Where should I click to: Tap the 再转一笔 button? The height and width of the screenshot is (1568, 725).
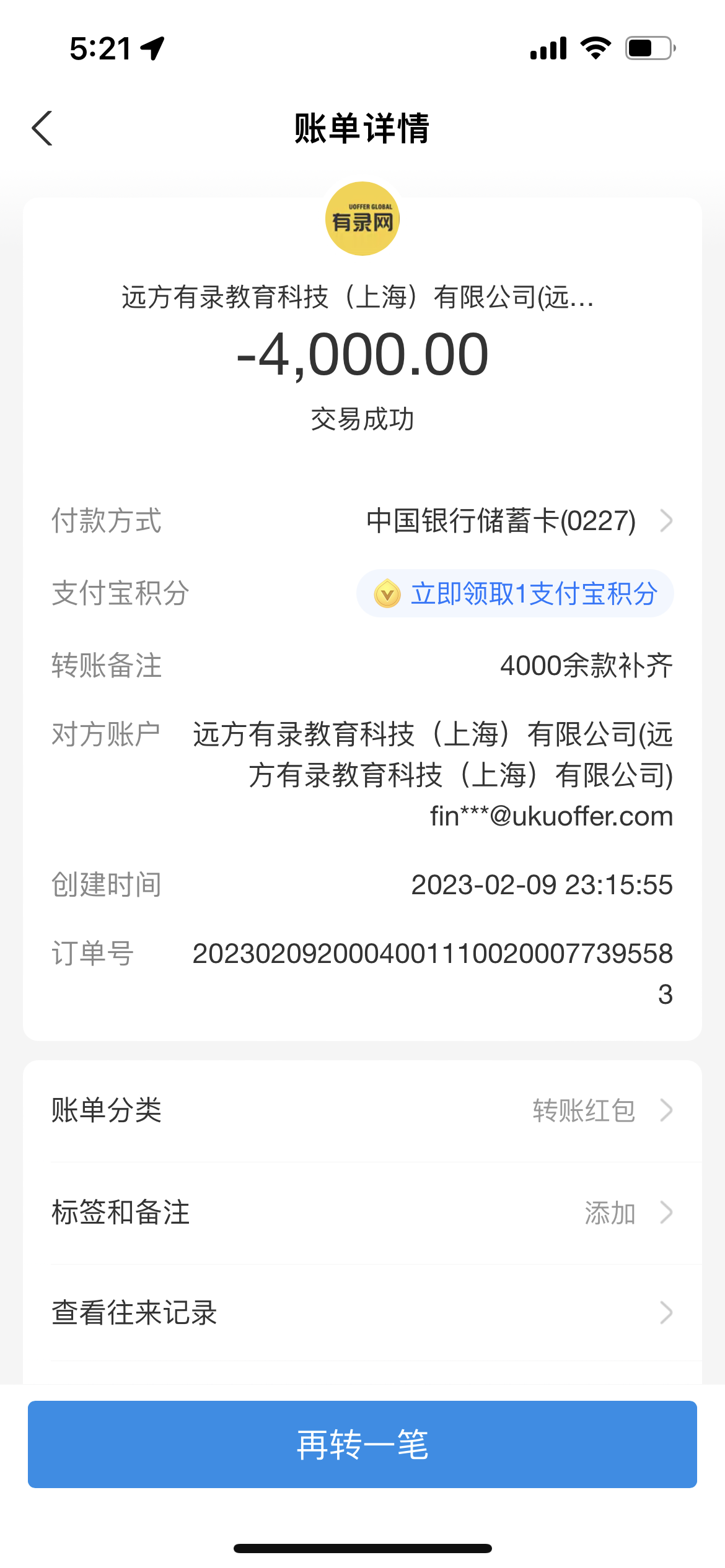pos(362,1444)
